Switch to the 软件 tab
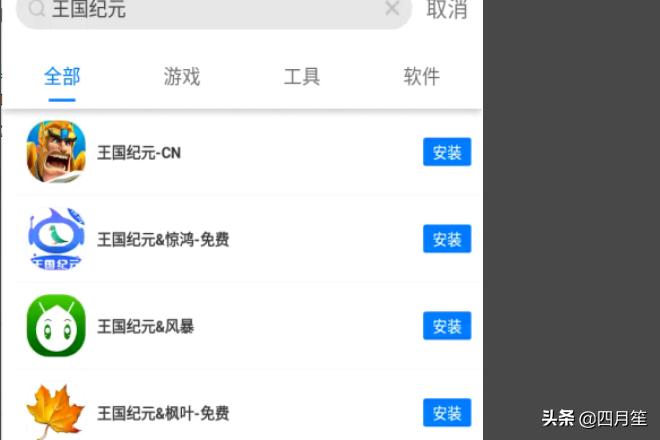The height and width of the screenshot is (440, 660). click(x=421, y=77)
